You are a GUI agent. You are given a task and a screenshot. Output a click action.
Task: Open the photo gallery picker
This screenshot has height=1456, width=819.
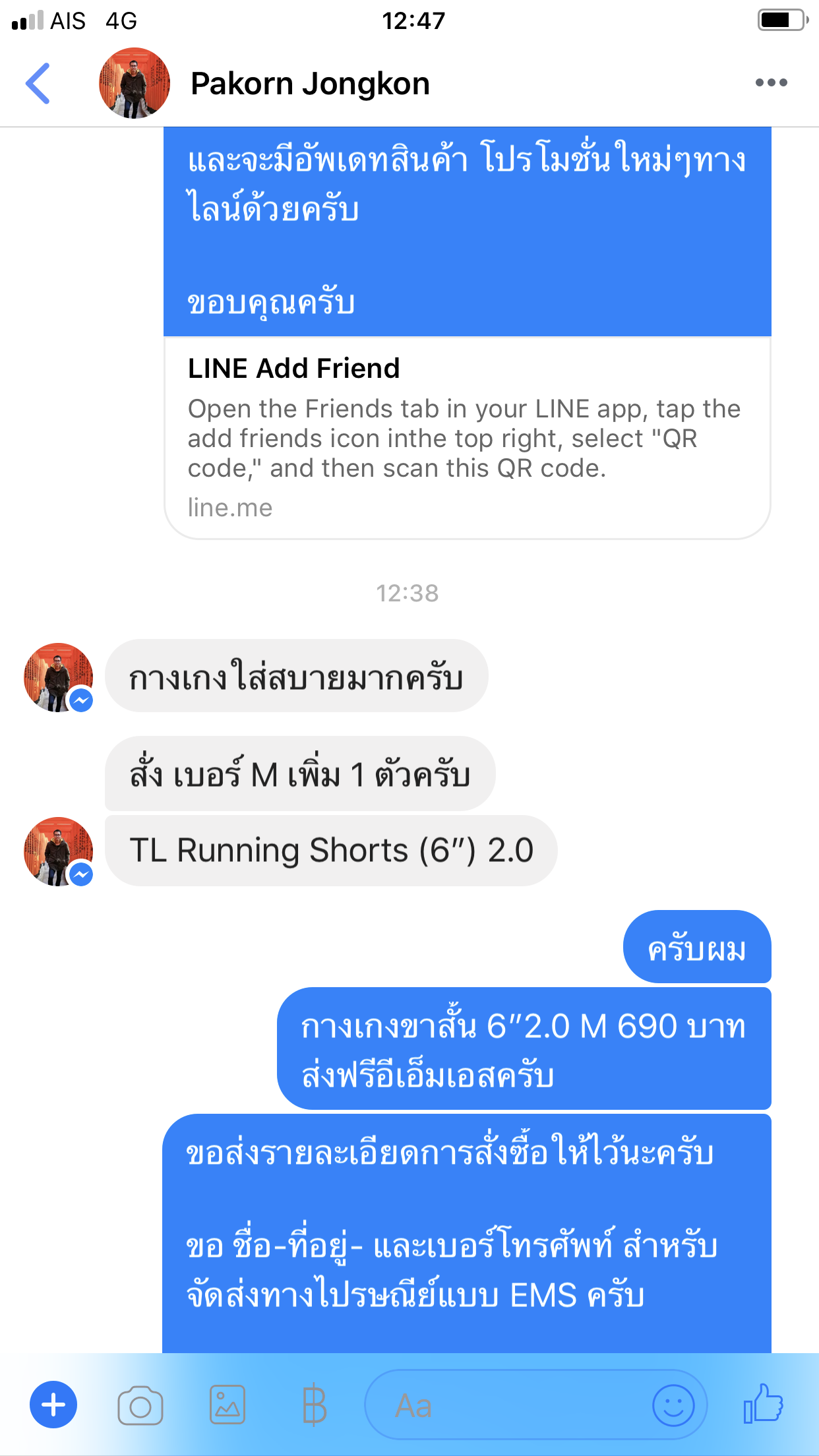[x=228, y=1405]
